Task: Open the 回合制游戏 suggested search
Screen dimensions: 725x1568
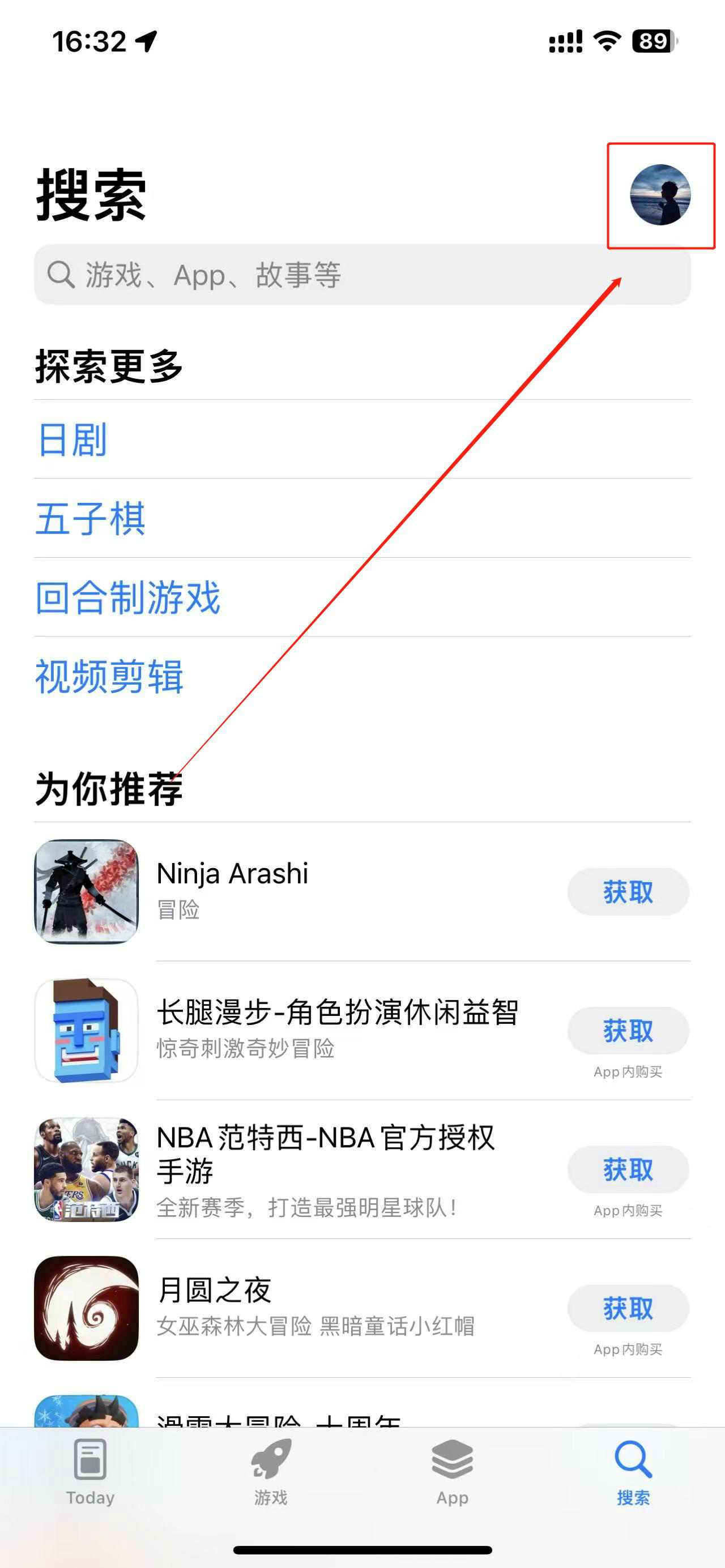Action: [x=128, y=597]
